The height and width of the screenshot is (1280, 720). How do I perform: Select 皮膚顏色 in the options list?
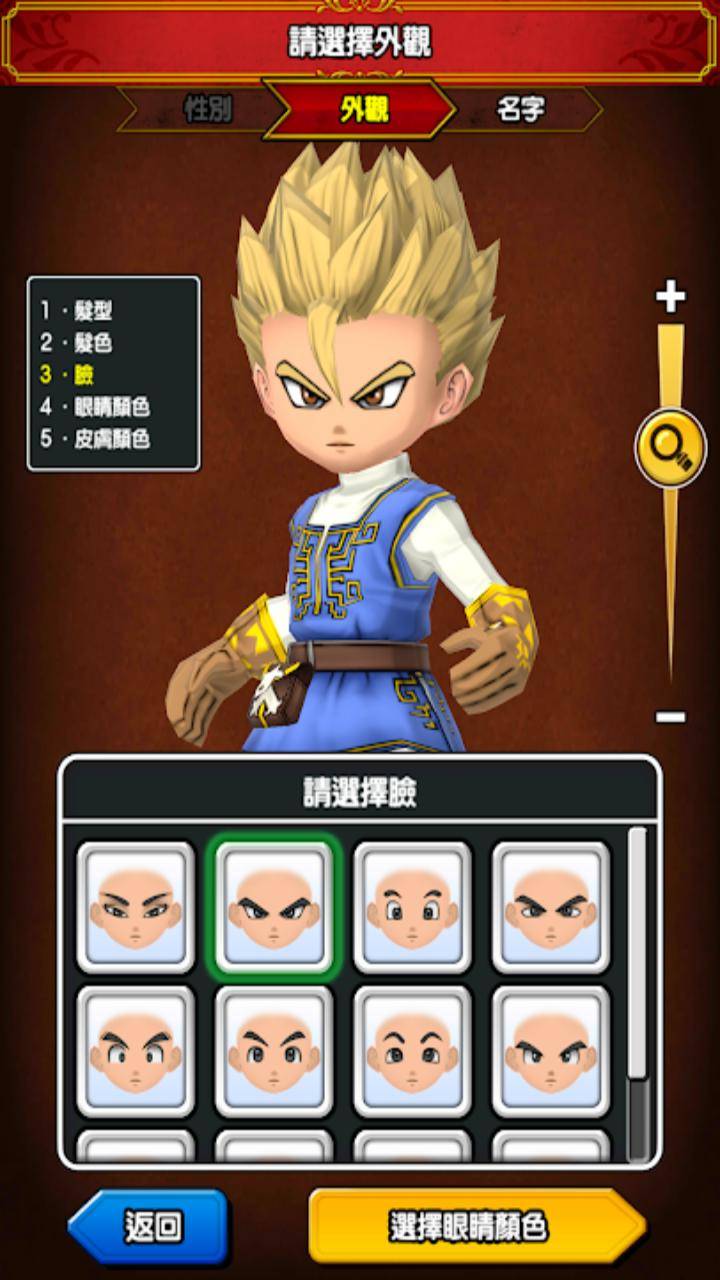pos(110,439)
